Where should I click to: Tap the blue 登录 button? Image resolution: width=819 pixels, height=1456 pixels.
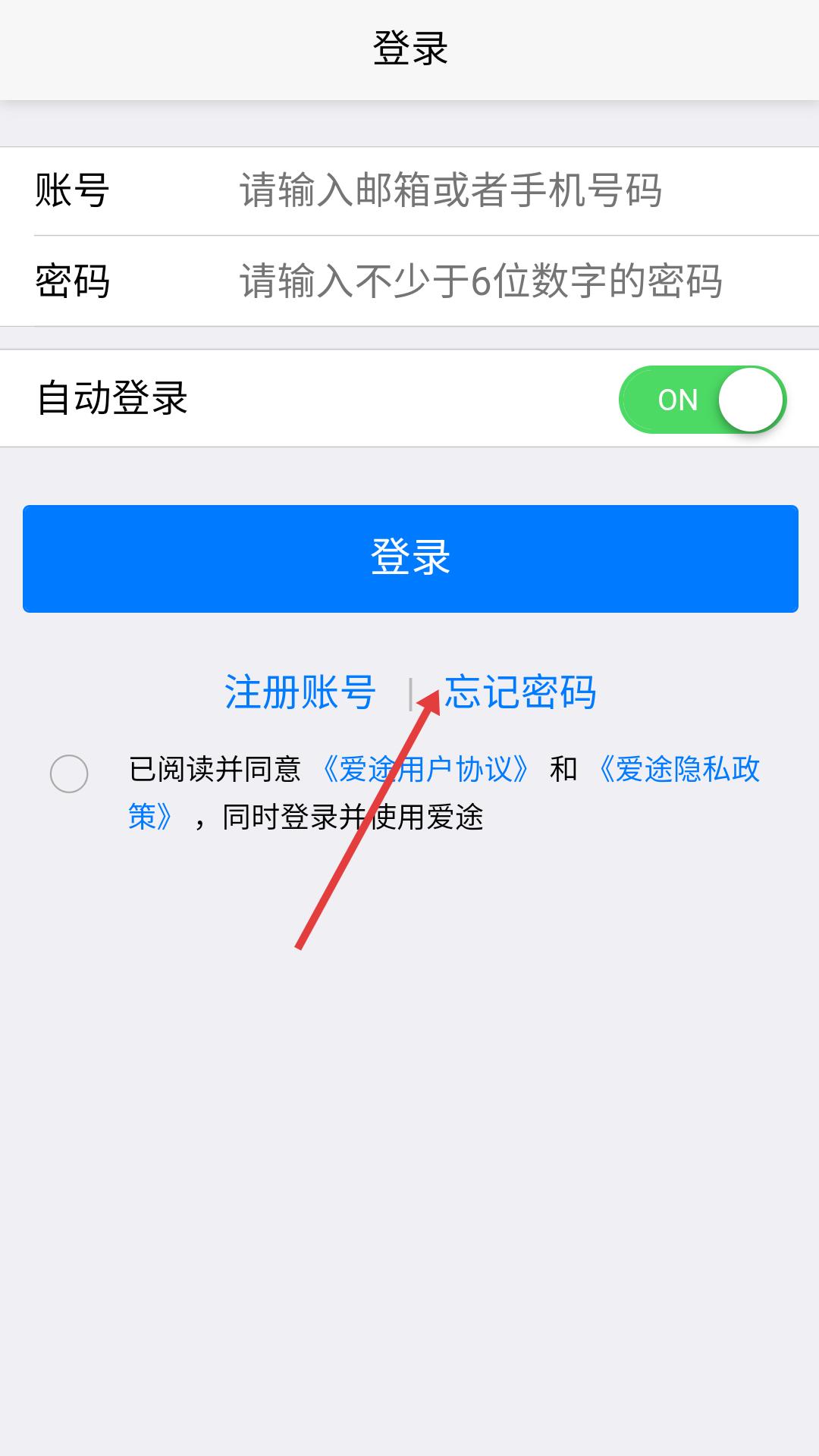coord(410,558)
